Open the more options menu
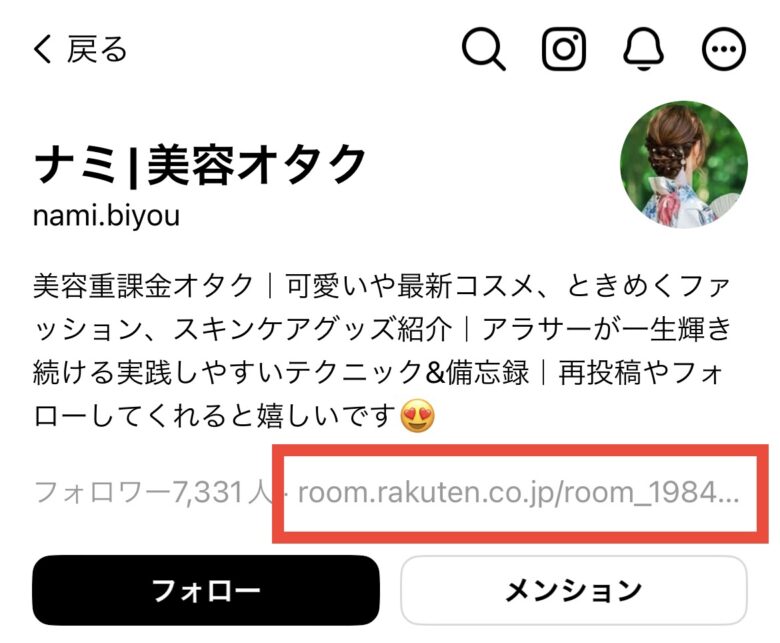 [723, 48]
